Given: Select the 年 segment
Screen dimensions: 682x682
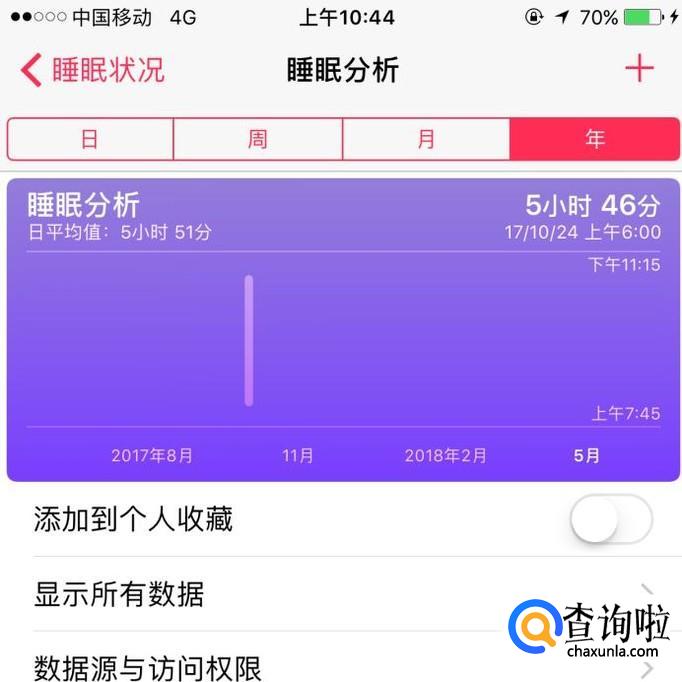Looking at the screenshot, I should click(595, 139).
